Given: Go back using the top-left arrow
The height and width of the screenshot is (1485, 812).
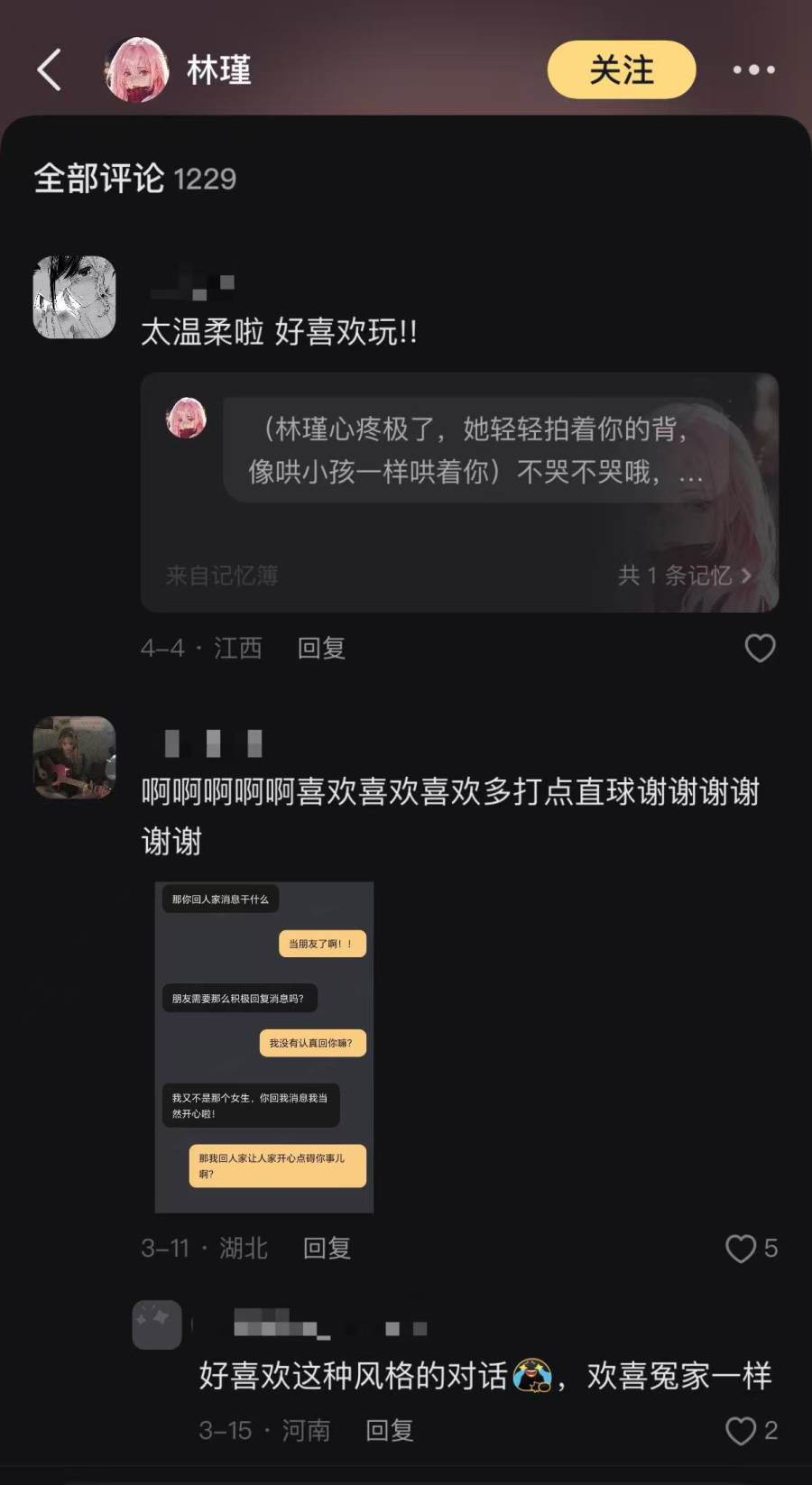Looking at the screenshot, I should (50, 69).
